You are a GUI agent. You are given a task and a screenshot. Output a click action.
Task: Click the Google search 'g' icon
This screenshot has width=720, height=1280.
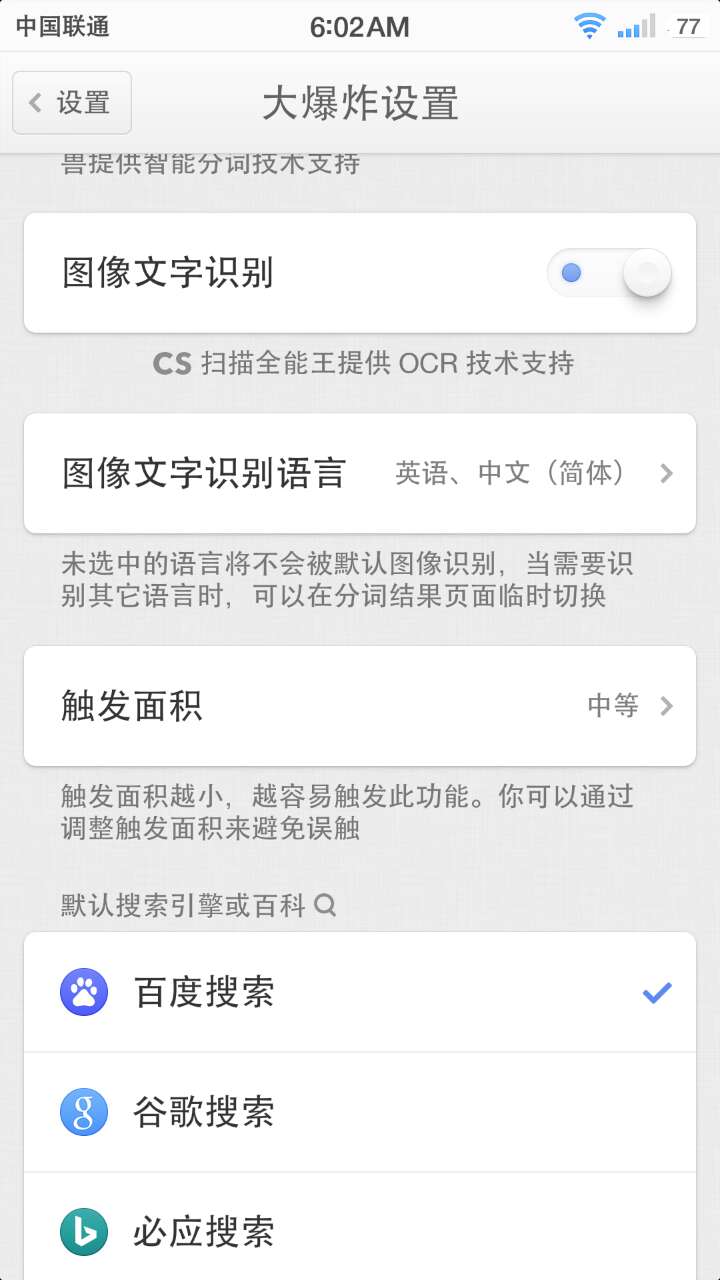(82, 1111)
